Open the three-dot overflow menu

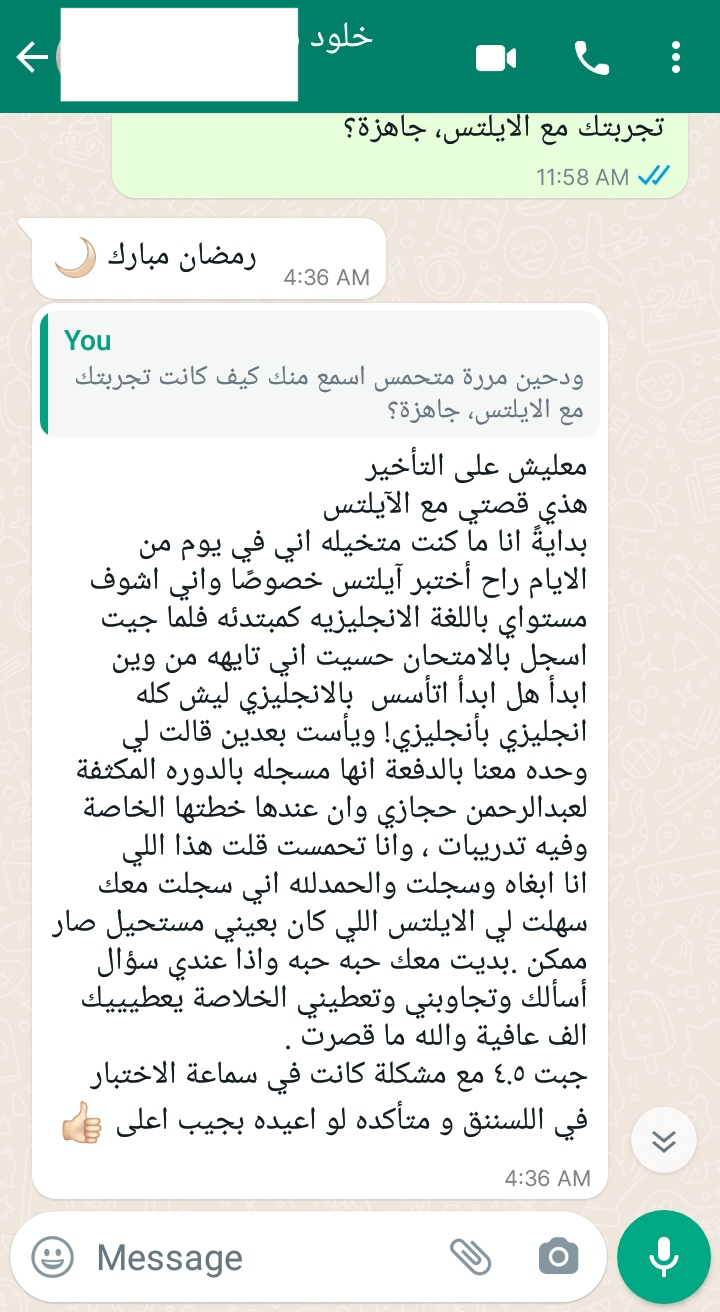pyautogui.click(x=677, y=57)
